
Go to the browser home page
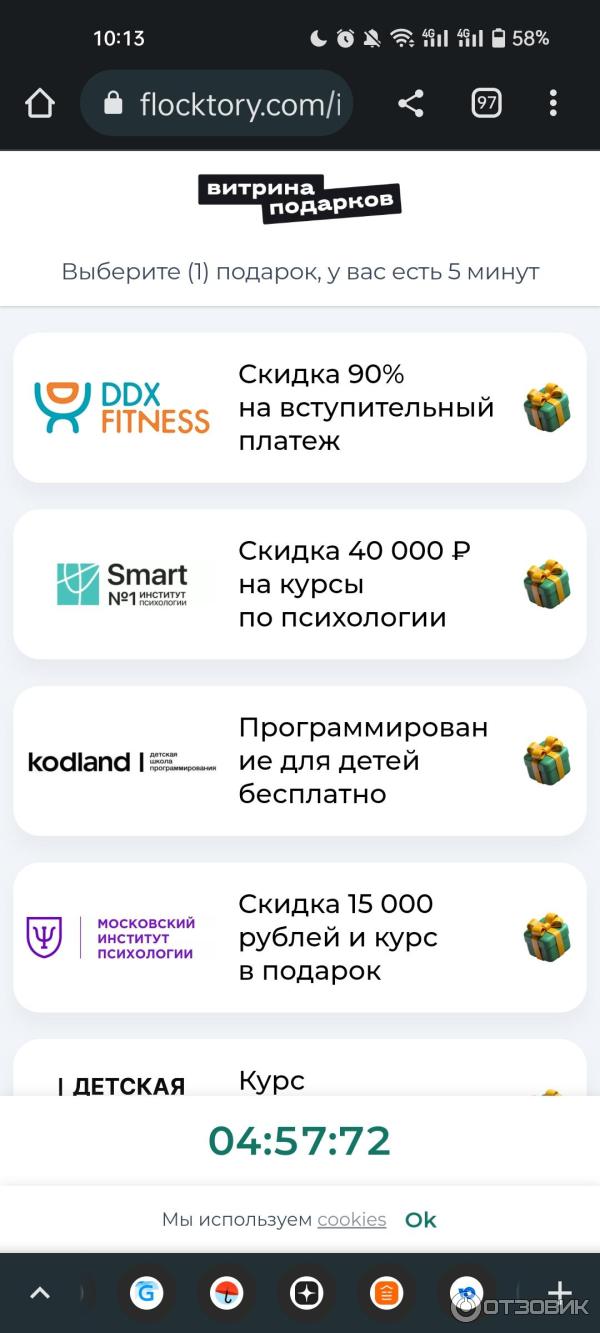click(40, 103)
